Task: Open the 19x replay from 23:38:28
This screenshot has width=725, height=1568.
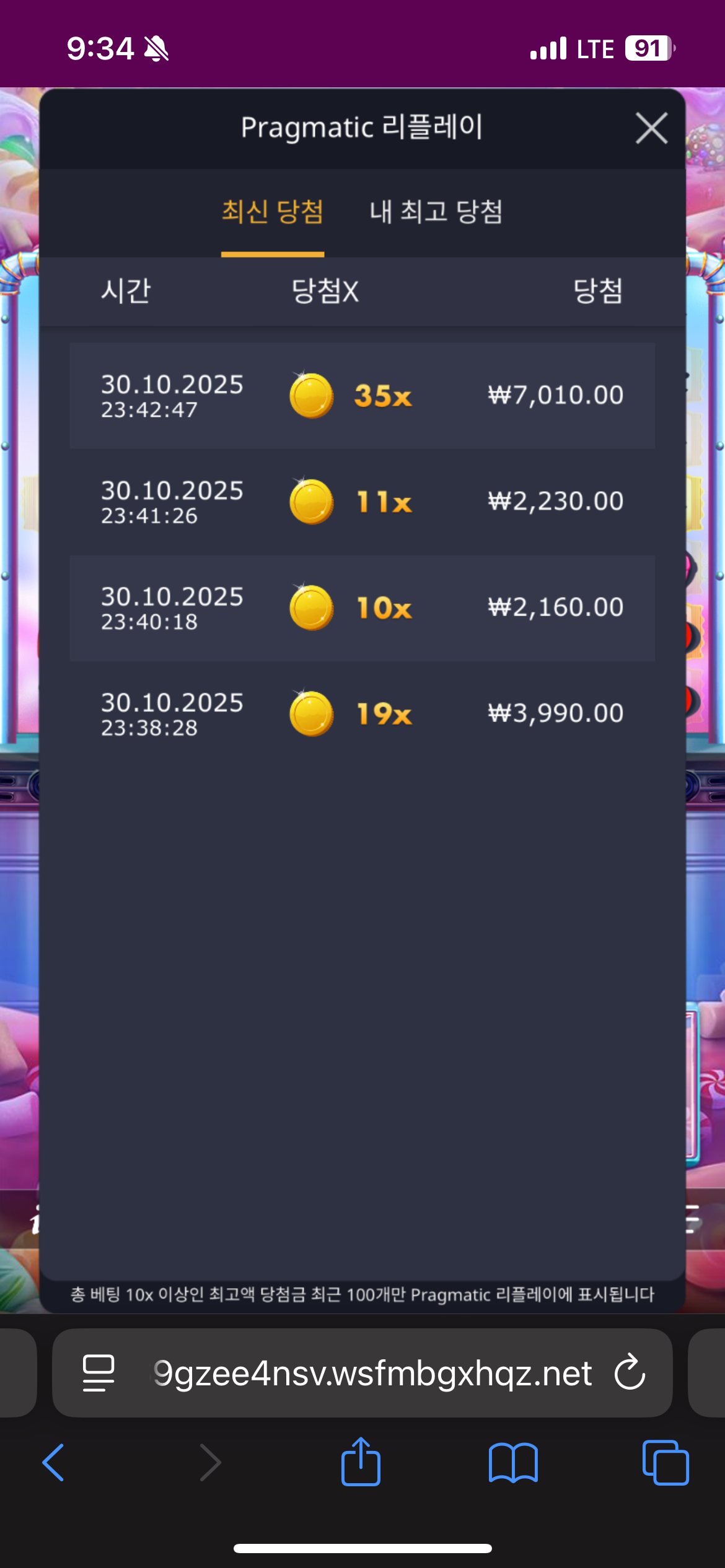Action: coord(362,713)
